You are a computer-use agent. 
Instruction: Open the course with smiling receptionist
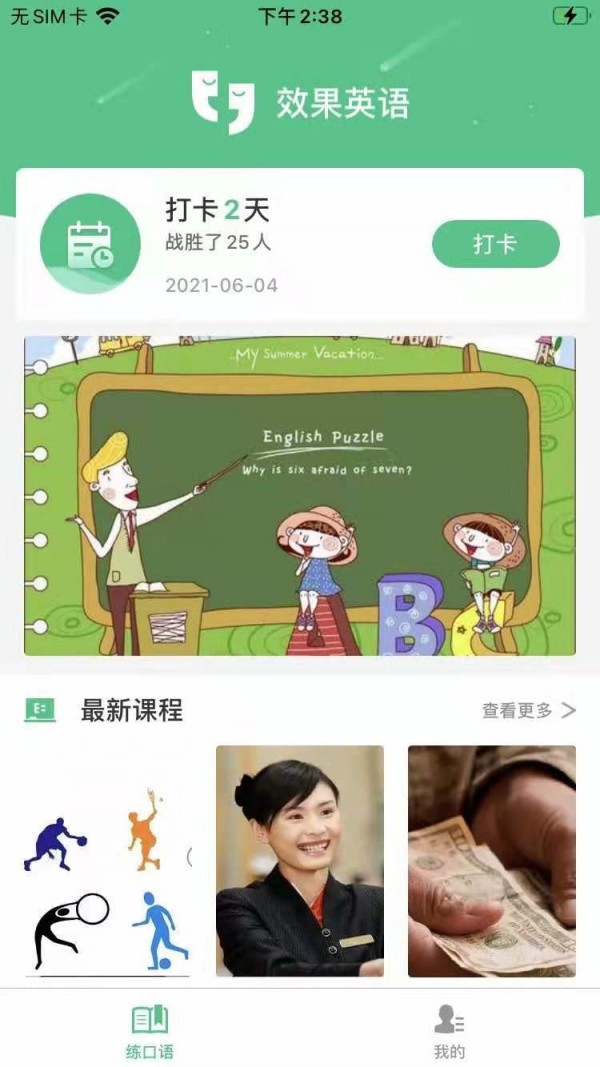point(300,861)
